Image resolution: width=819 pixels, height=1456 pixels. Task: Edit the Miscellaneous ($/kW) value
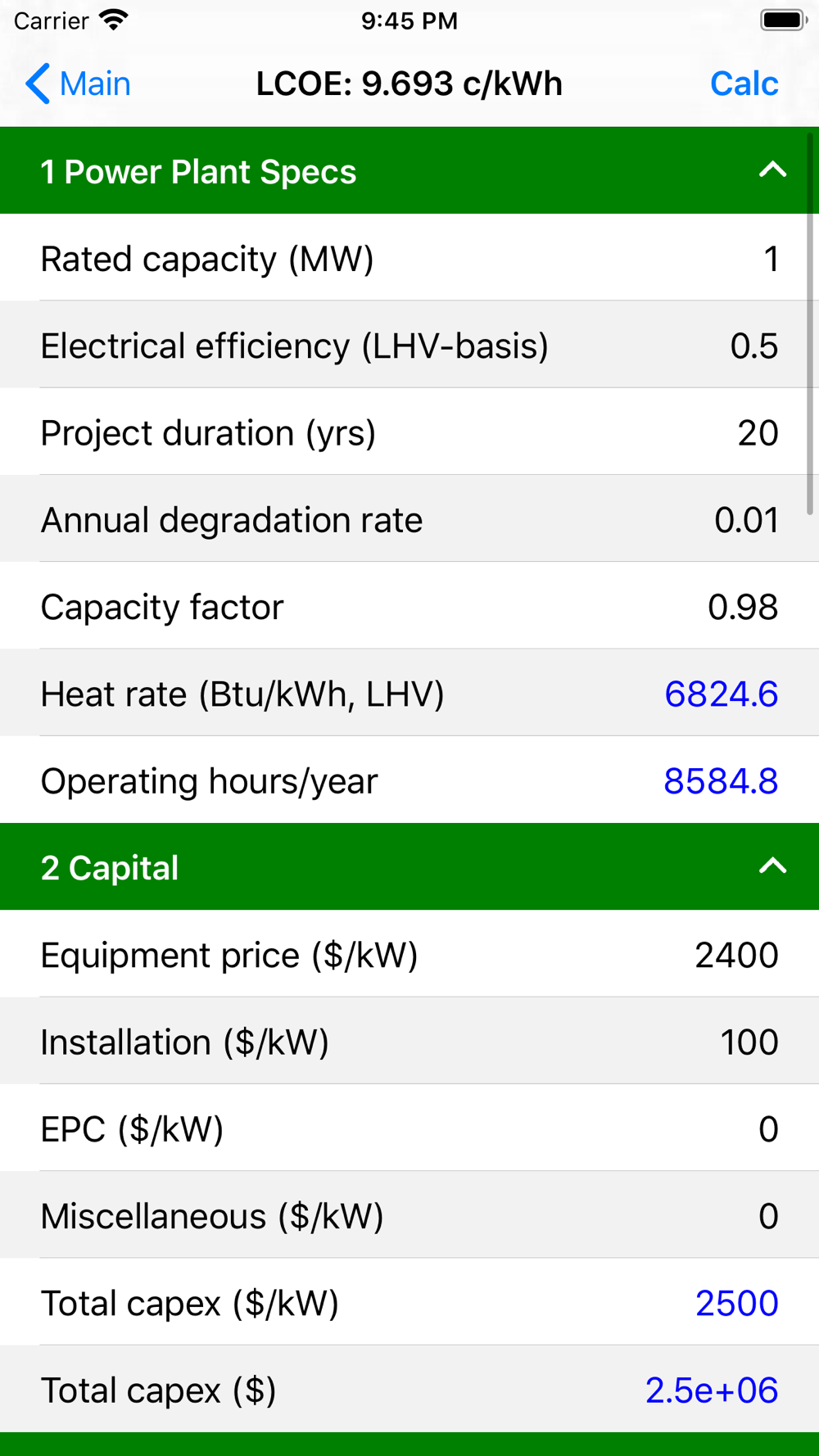(767, 1215)
